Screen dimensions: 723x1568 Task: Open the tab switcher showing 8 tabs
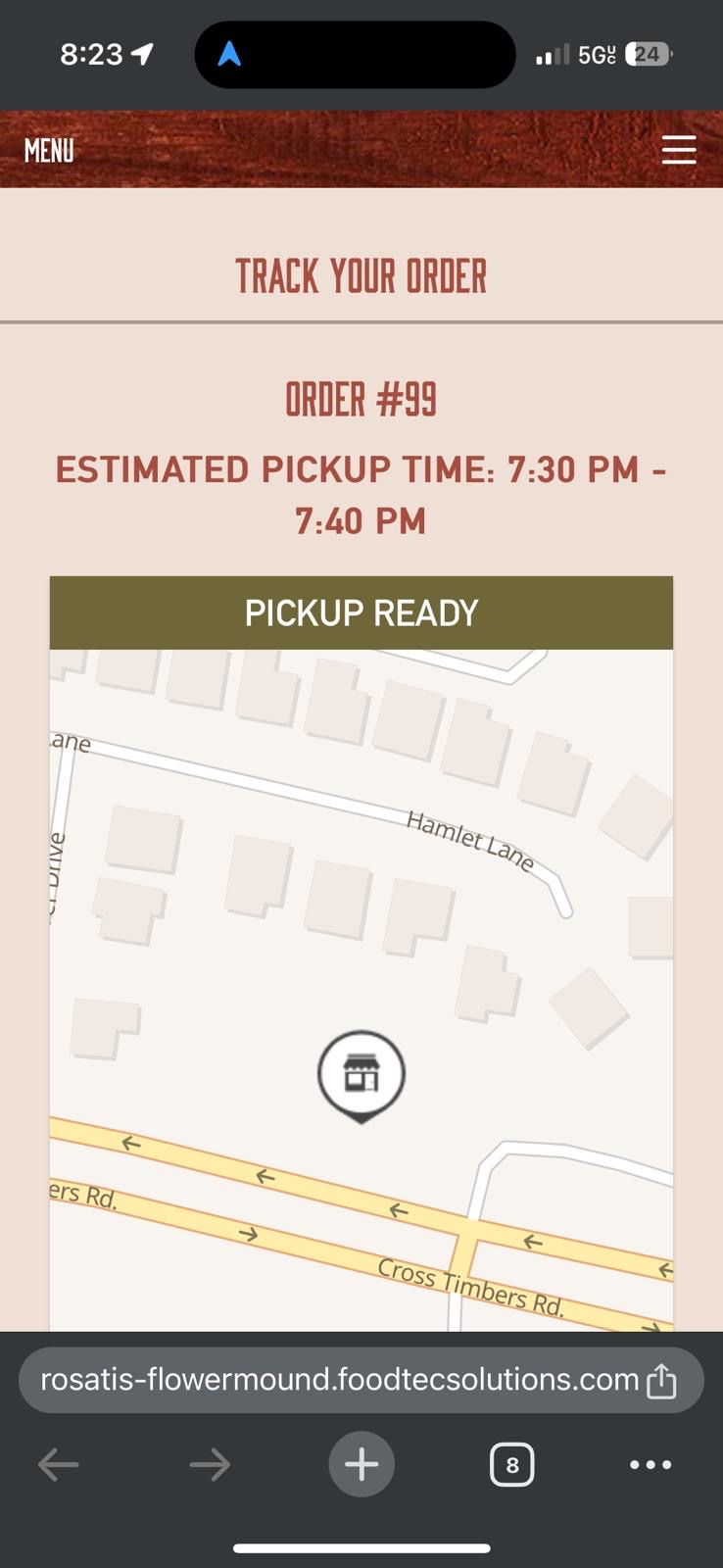point(511,1465)
